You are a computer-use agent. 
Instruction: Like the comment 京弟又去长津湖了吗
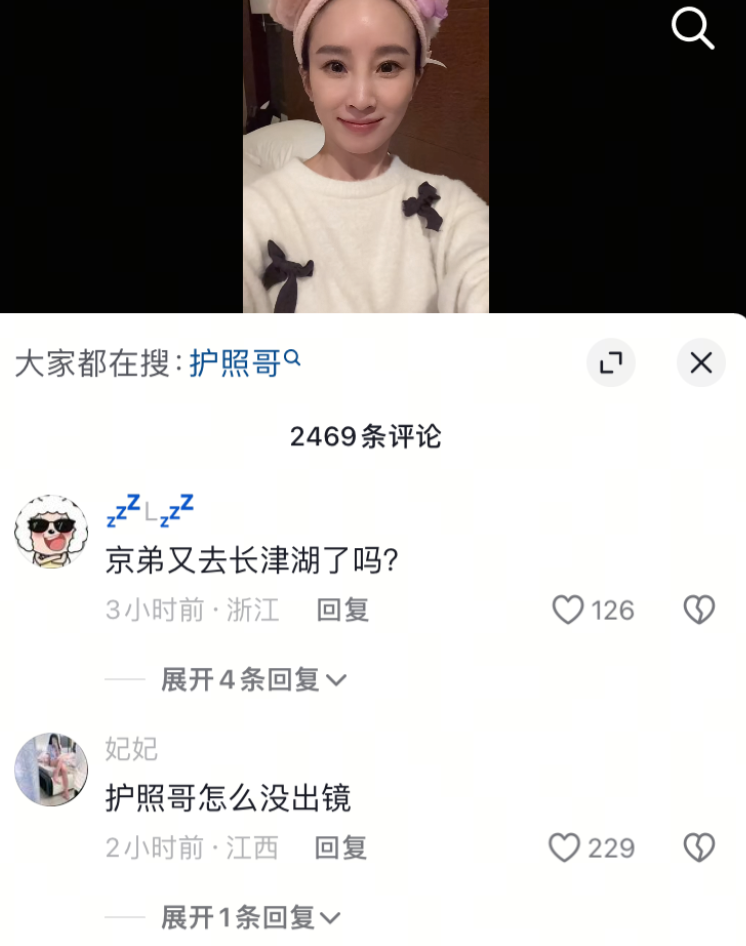pos(568,610)
